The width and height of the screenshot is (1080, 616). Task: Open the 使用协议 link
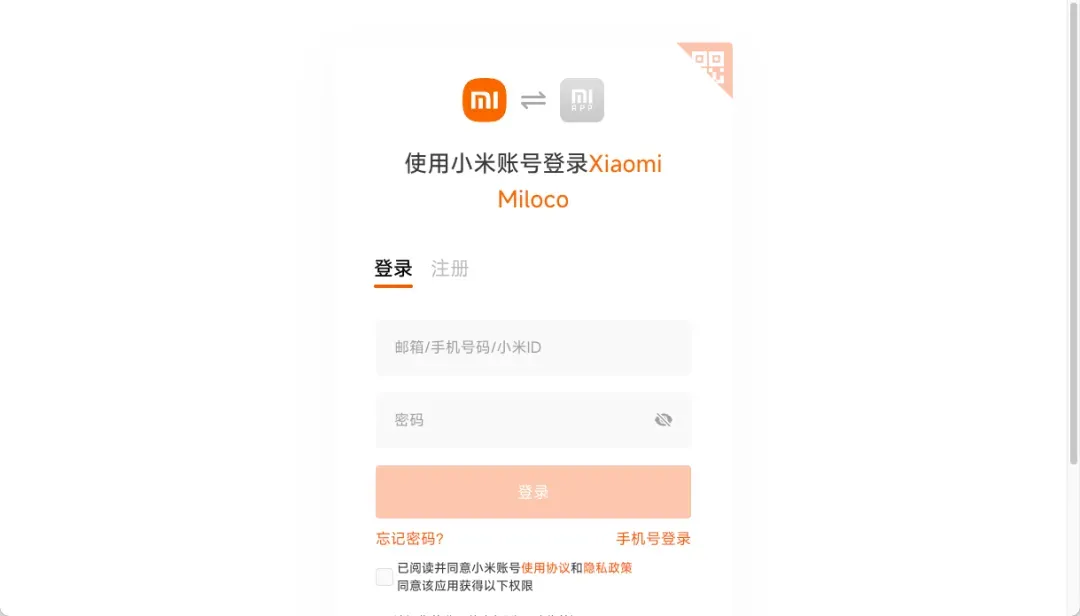coord(545,568)
